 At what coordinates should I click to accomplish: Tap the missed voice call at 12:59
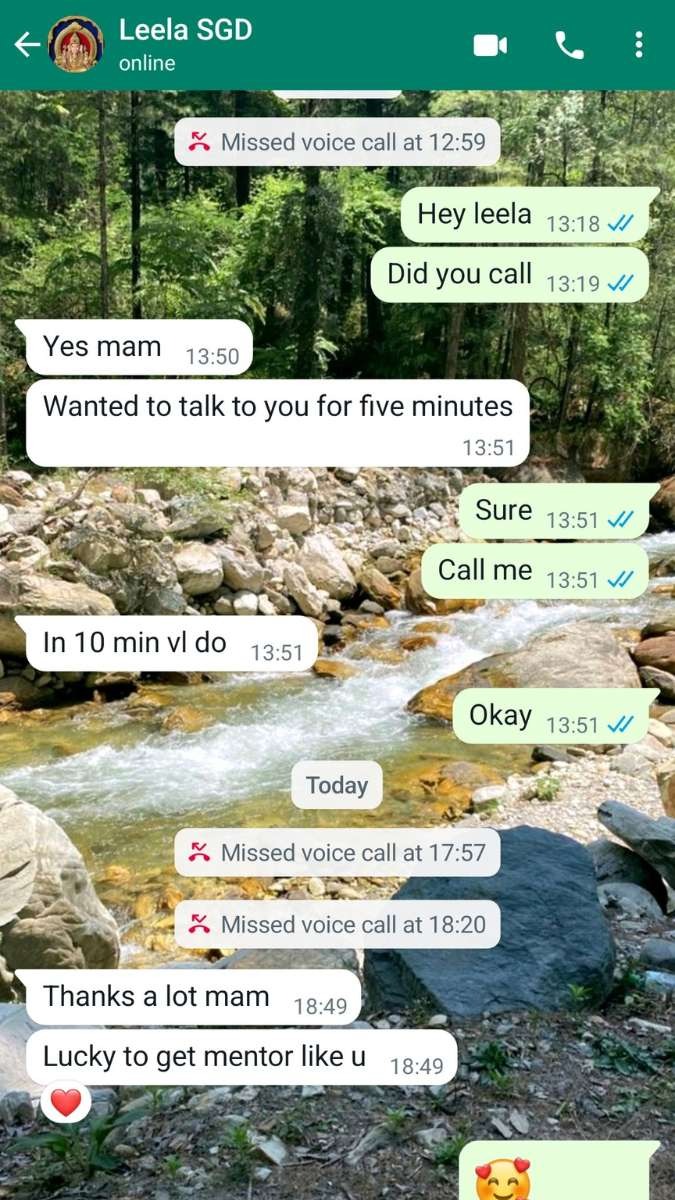(337, 142)
